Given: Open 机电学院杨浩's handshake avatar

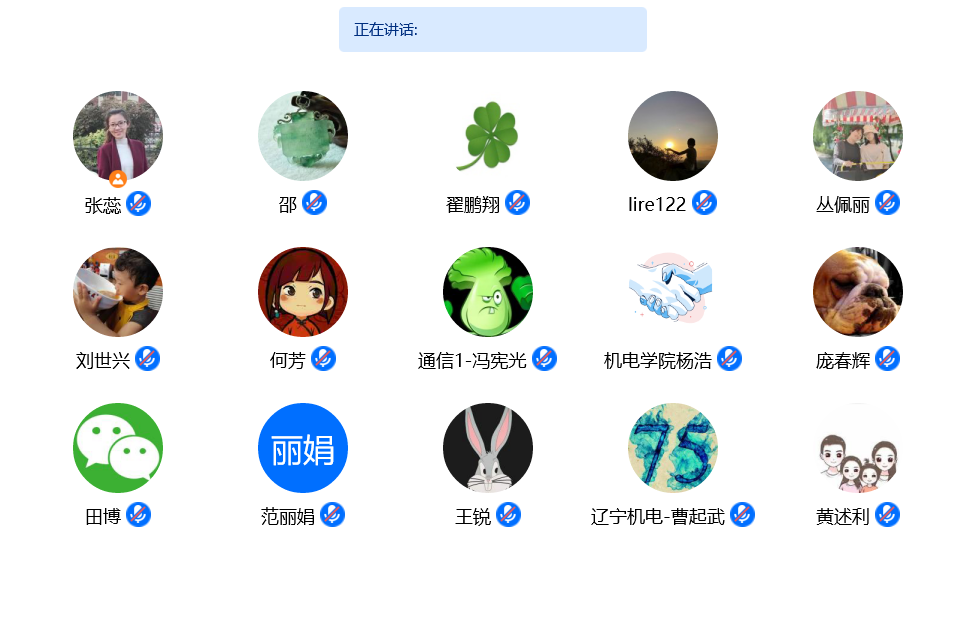Looking at the screenshot, I should coord(673,292).
